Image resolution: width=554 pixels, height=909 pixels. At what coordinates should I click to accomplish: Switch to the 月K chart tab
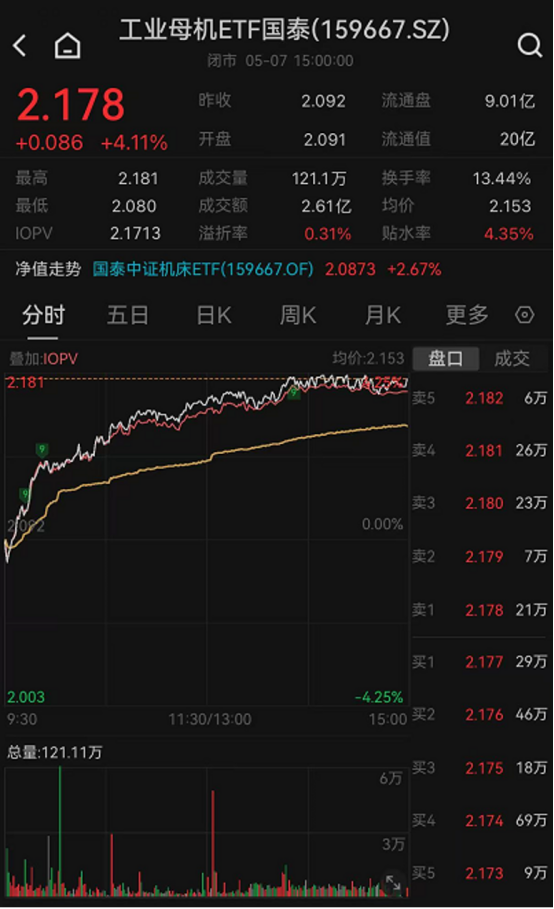click(383, 315)
